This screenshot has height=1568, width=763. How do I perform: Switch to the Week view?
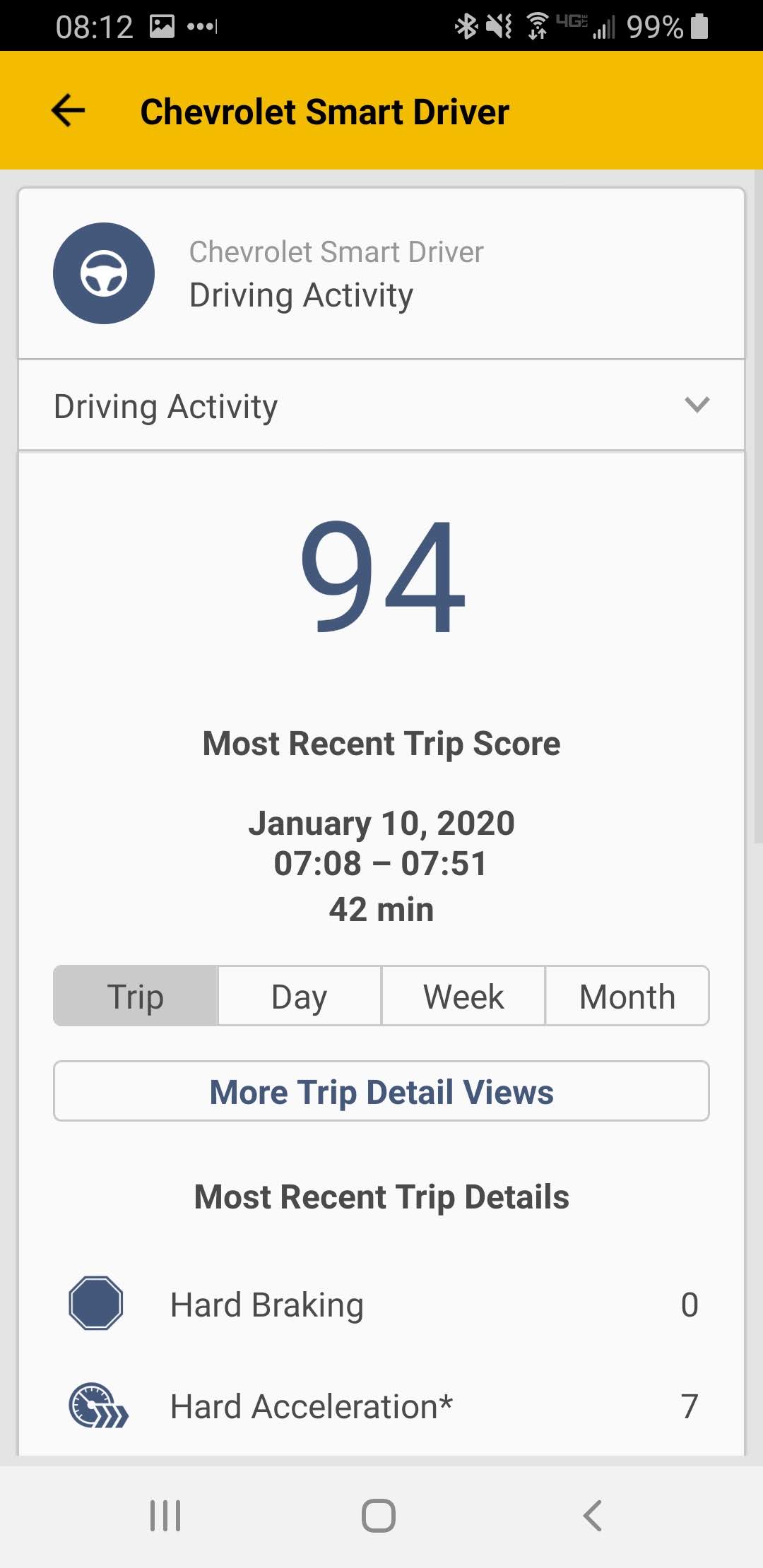coord(463,996)
